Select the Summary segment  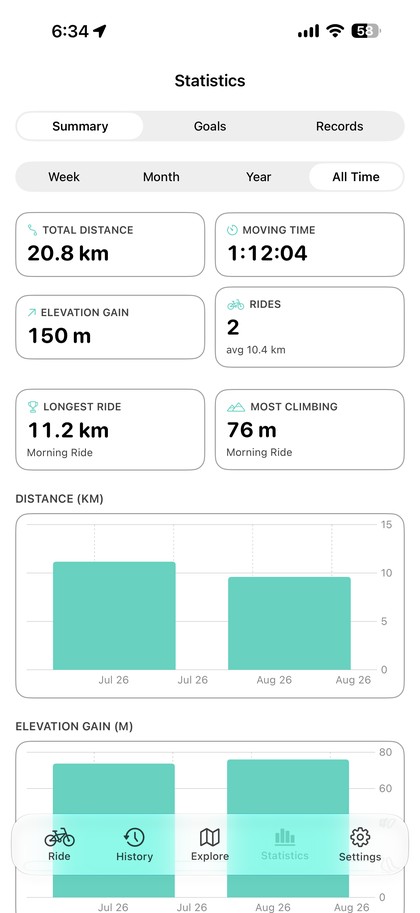(80, 126)
